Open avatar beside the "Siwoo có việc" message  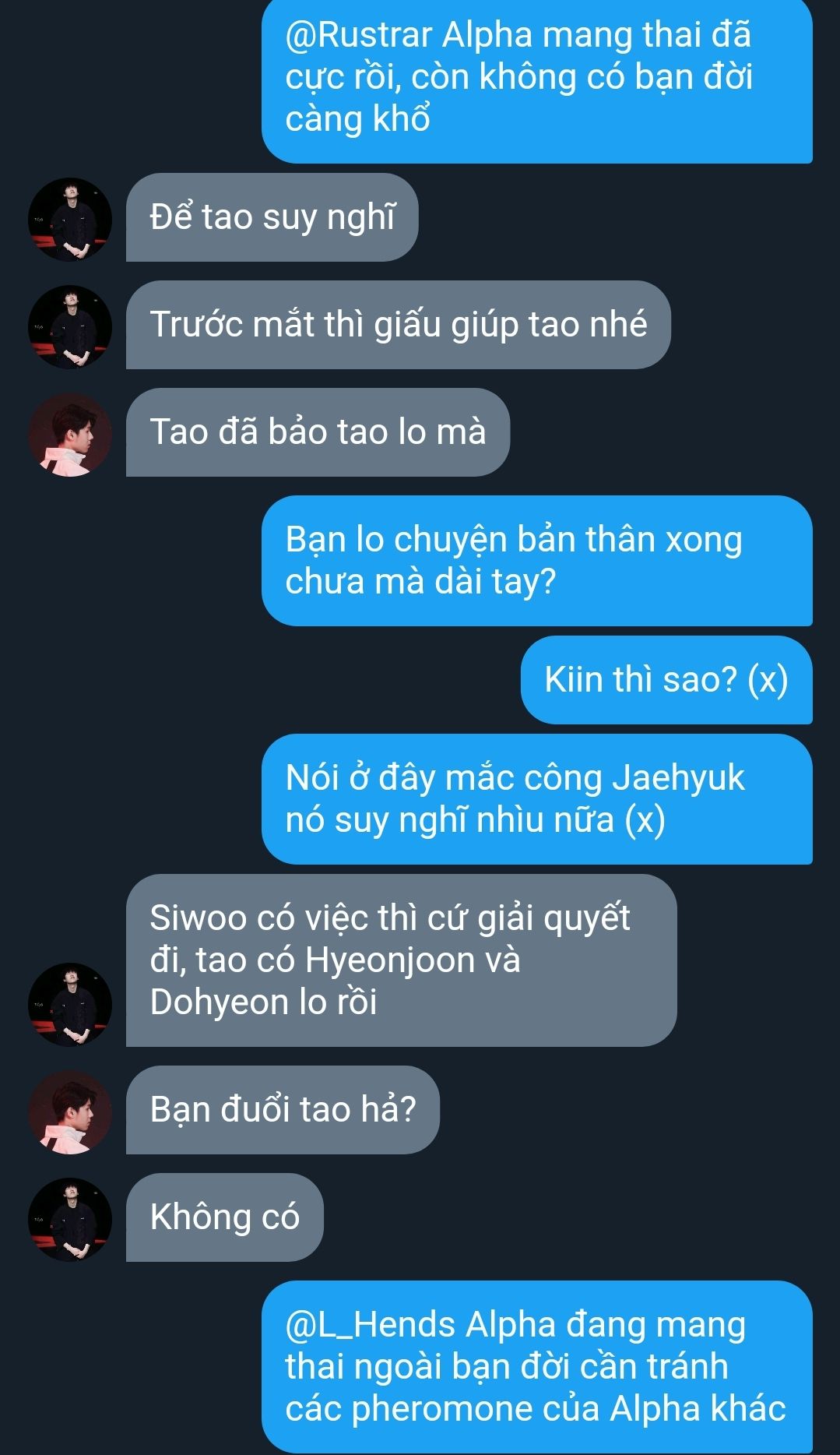(x=70, y=1004)
